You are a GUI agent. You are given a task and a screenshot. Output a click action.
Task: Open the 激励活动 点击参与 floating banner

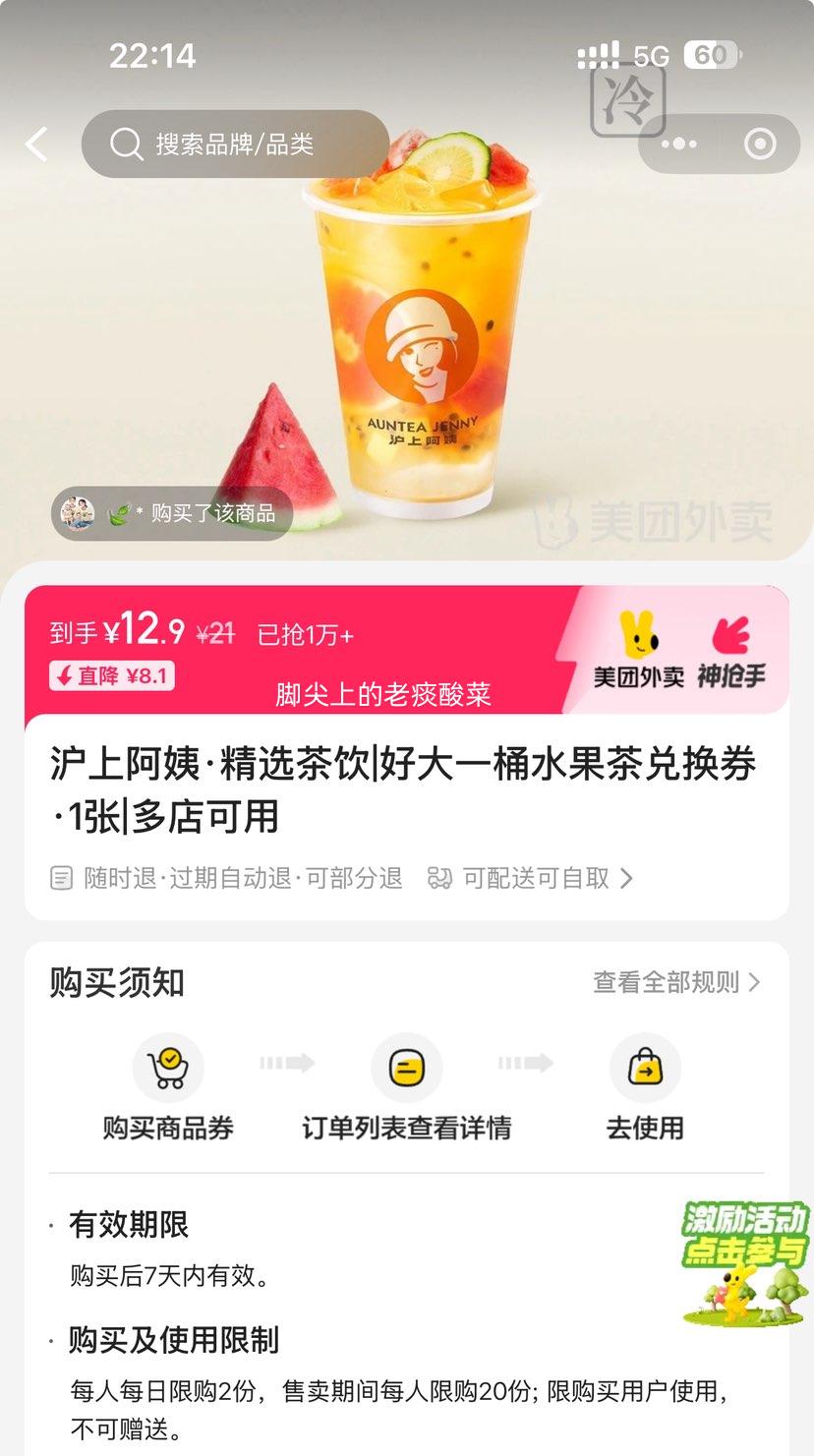pos(744,1263)
